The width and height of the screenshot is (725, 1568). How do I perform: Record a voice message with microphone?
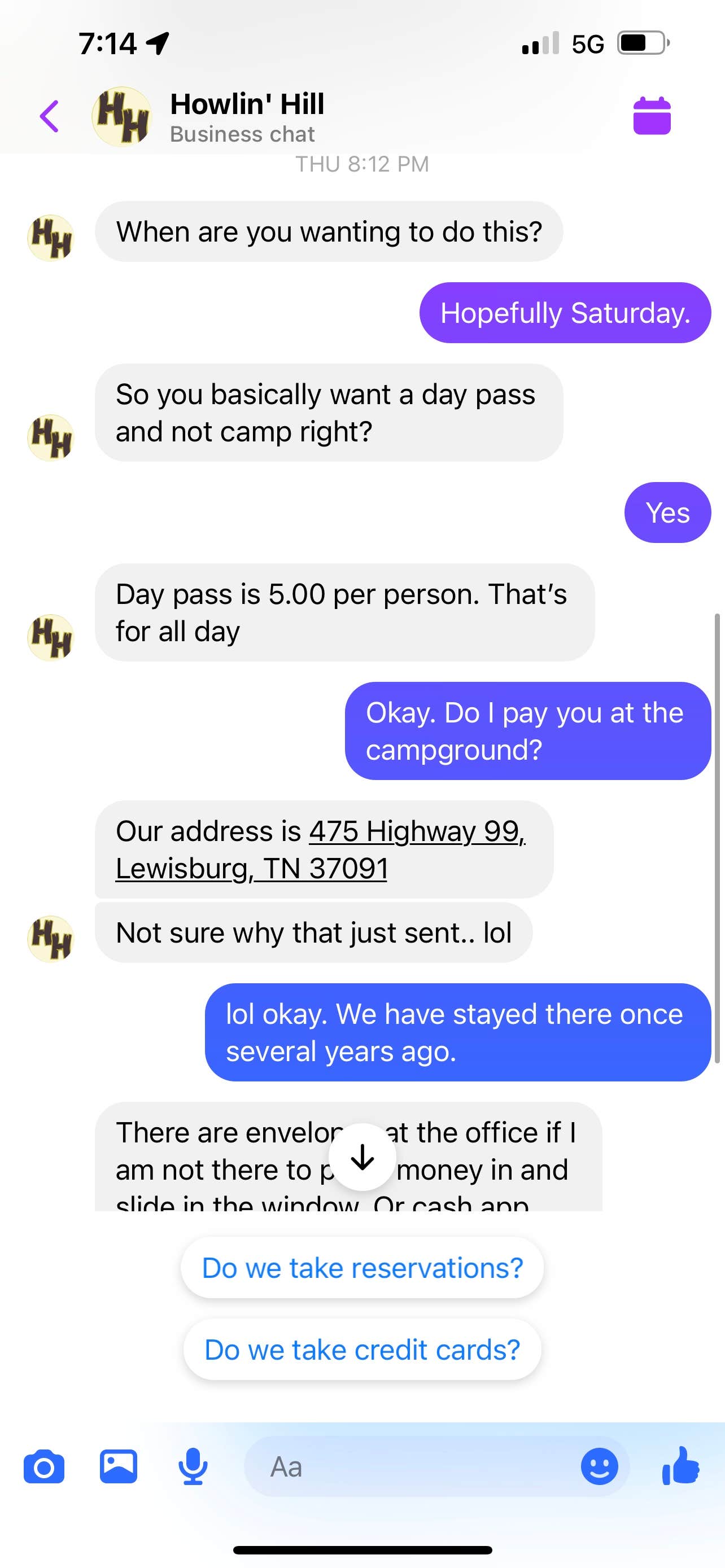click(x=193, y=1467)
